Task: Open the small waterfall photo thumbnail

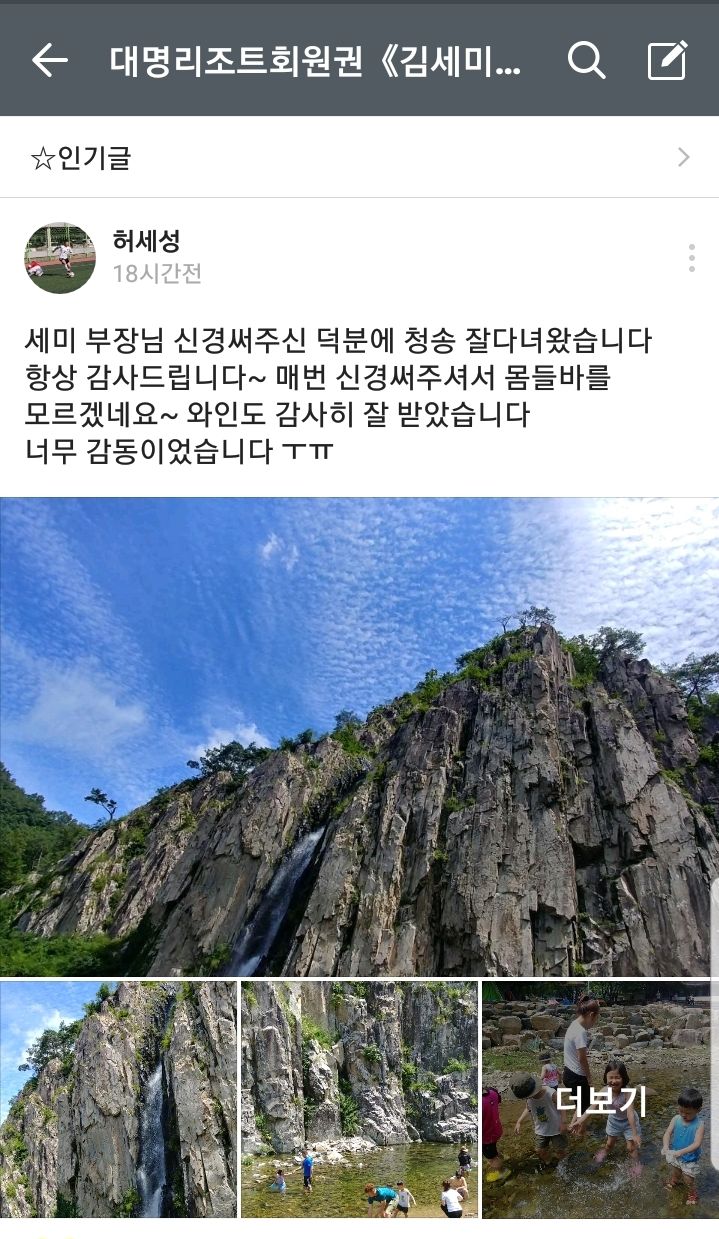Action: 118,1099
